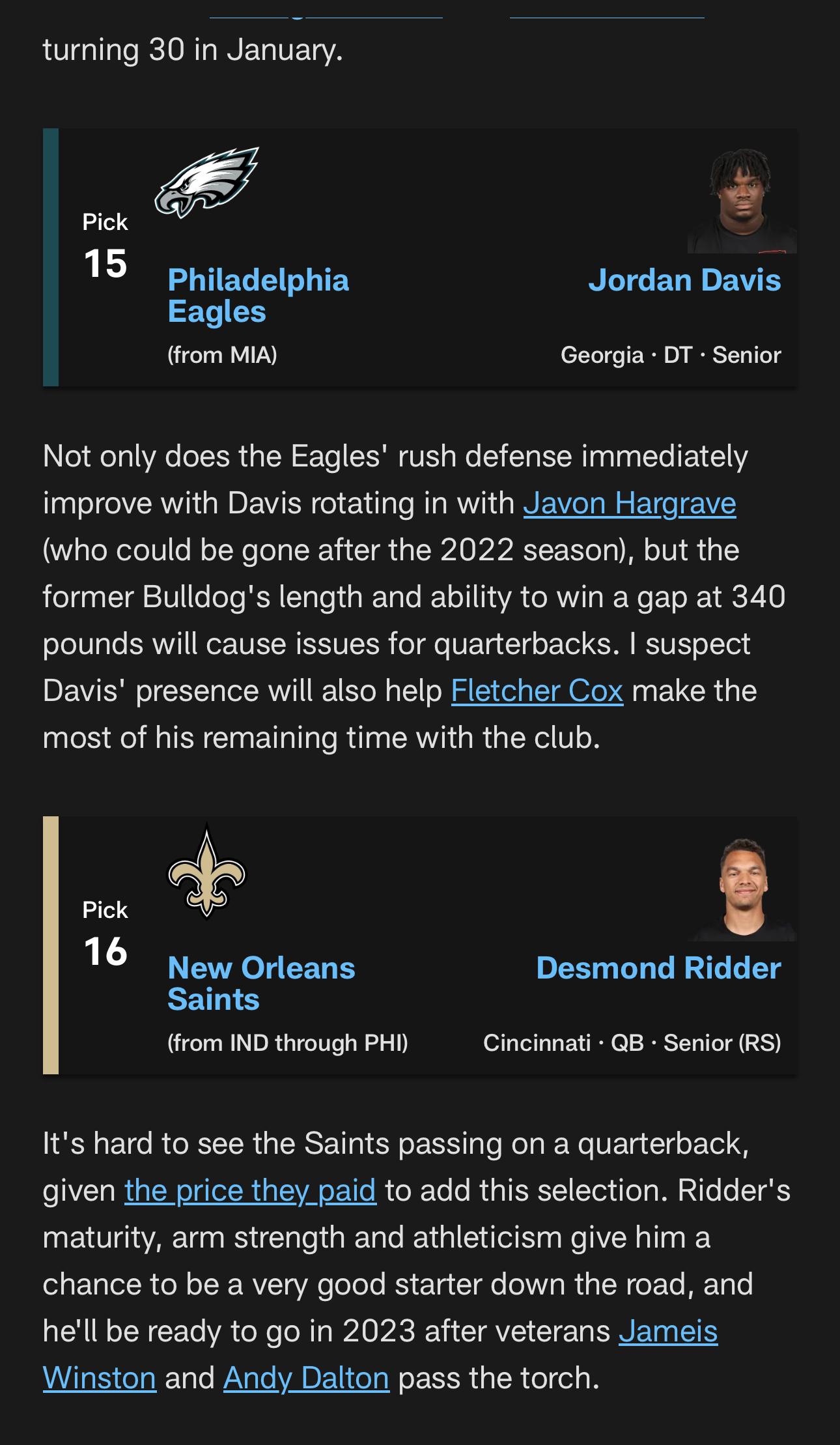Open the Jameis Winston link

tap(668, 1332)
